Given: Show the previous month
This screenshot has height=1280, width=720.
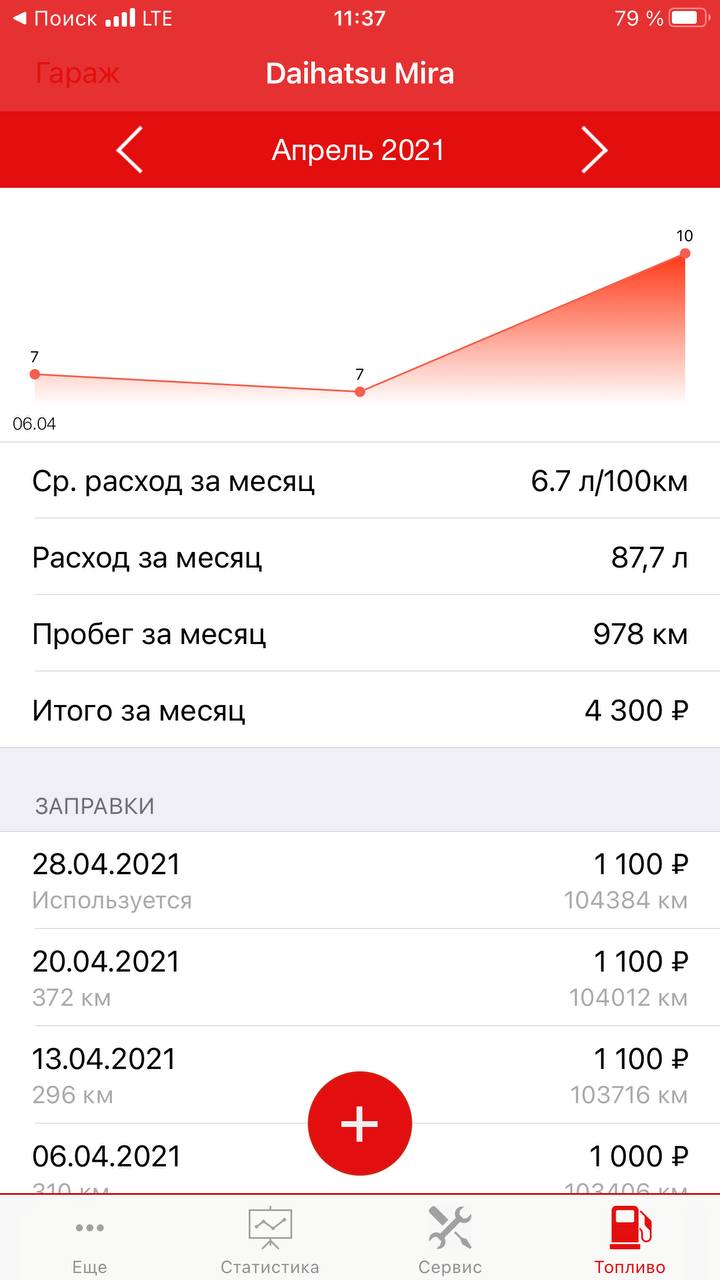Looking at the screenshot, I should (x=130, y=150).
